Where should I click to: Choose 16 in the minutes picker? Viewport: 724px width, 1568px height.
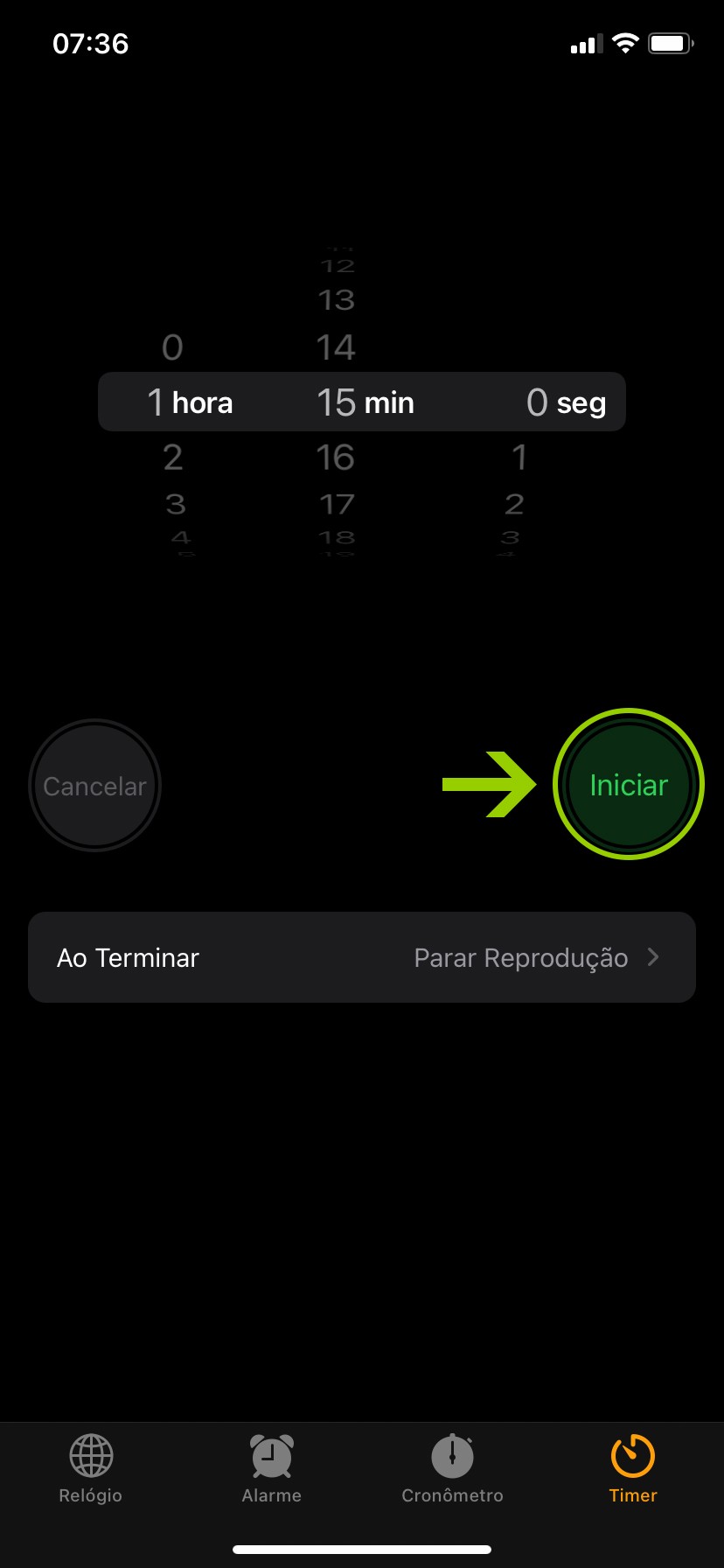click(336, 458)
